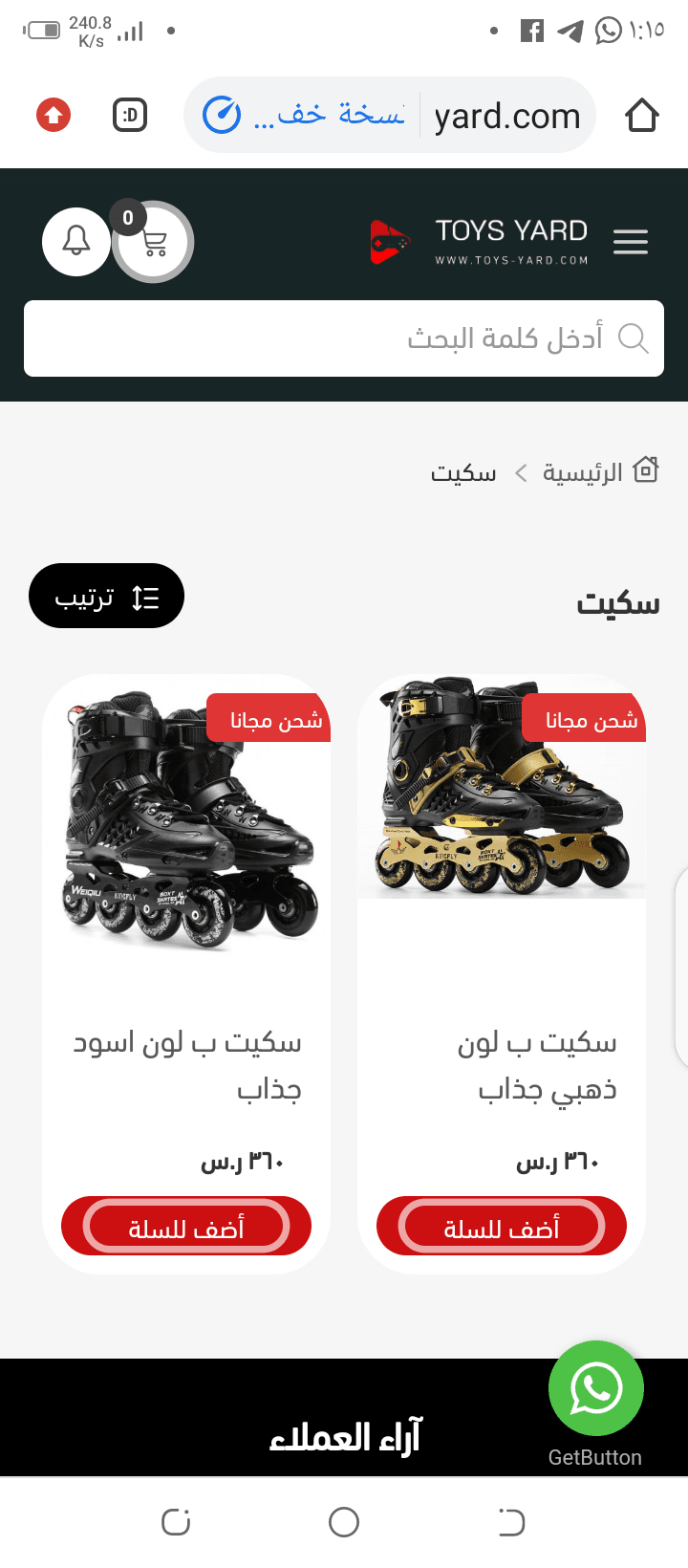Open the notifications bell
Screen dimensions: 688x1568
tap(76, 242)
